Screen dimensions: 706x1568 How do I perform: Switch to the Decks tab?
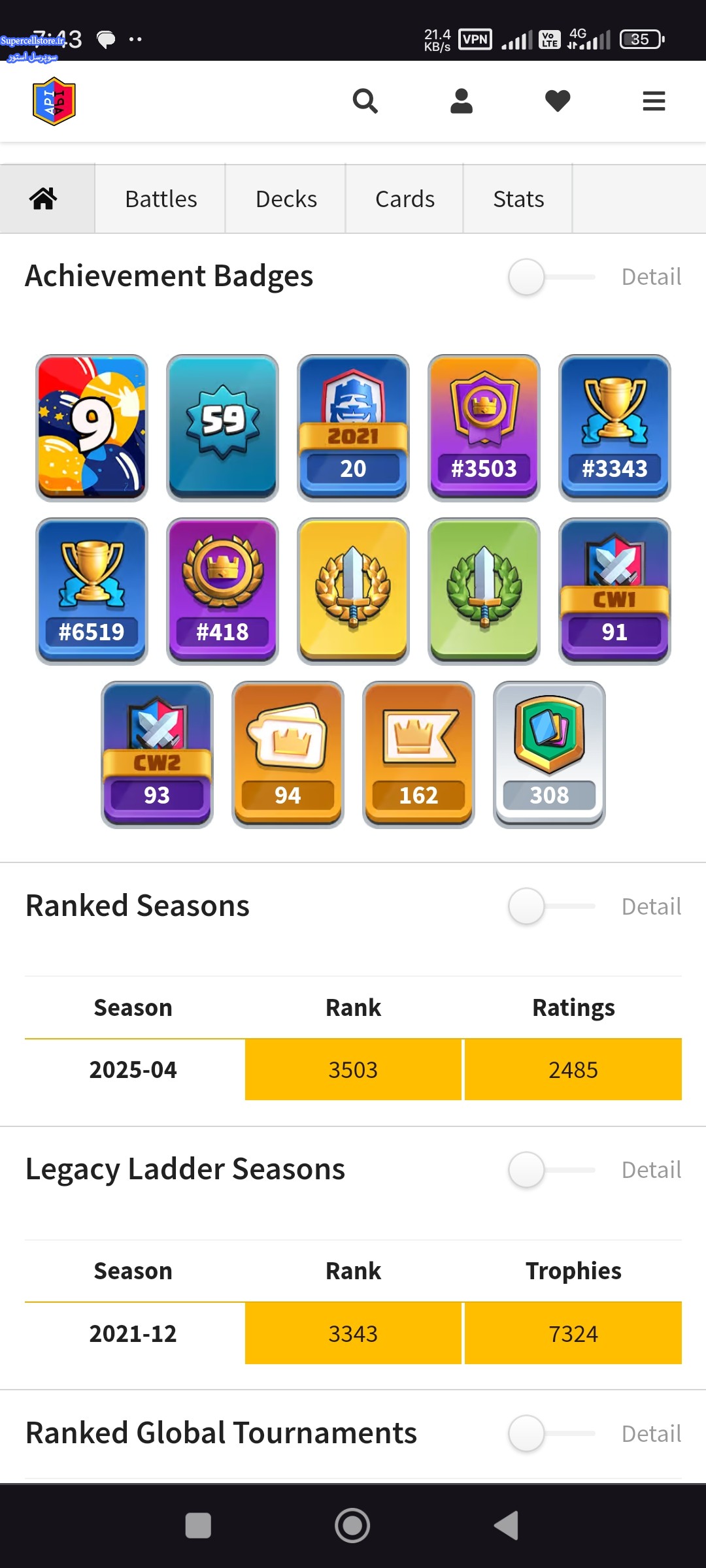click(x=286, y=199)
